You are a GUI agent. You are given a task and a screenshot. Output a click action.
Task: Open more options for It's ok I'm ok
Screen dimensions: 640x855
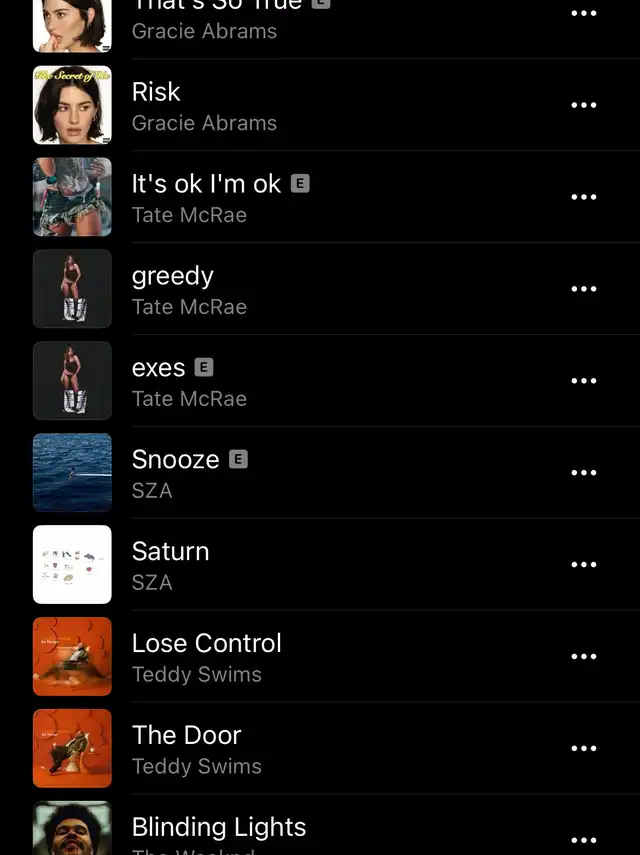click(583, 197)
